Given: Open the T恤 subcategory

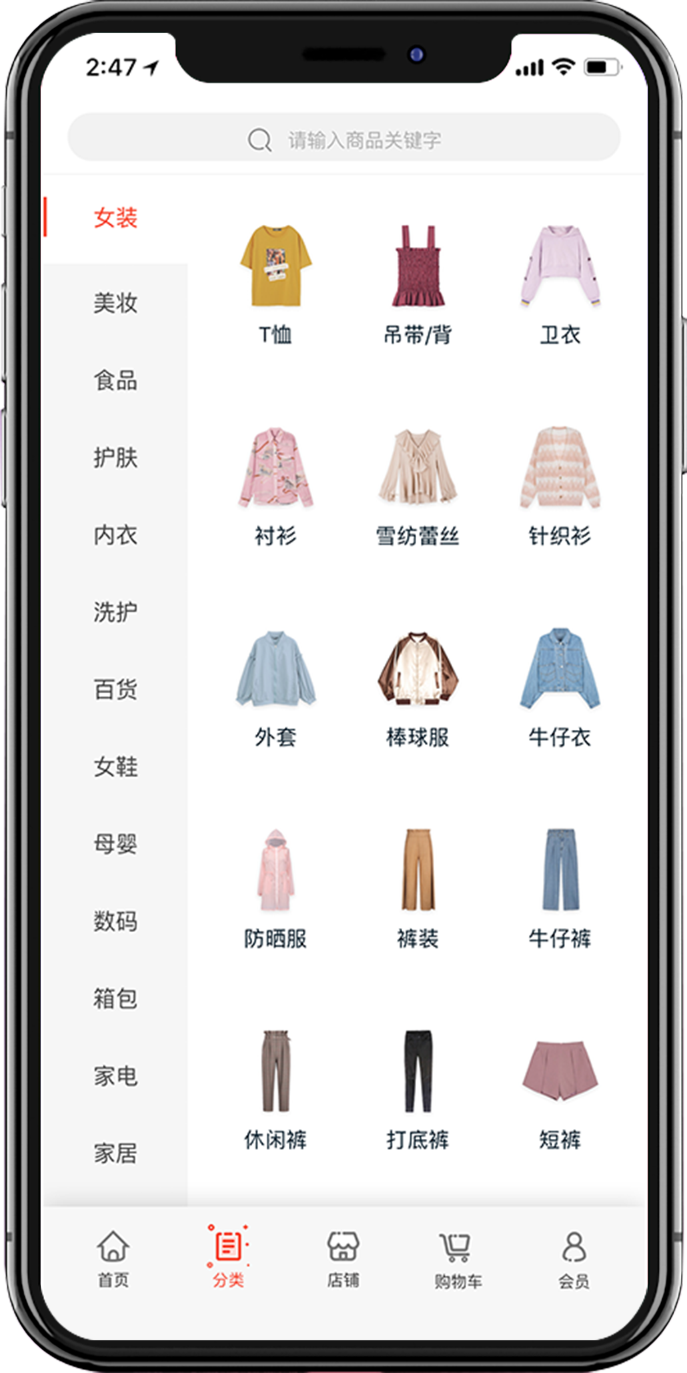Looking at the screenshot, I should point(275,283).
